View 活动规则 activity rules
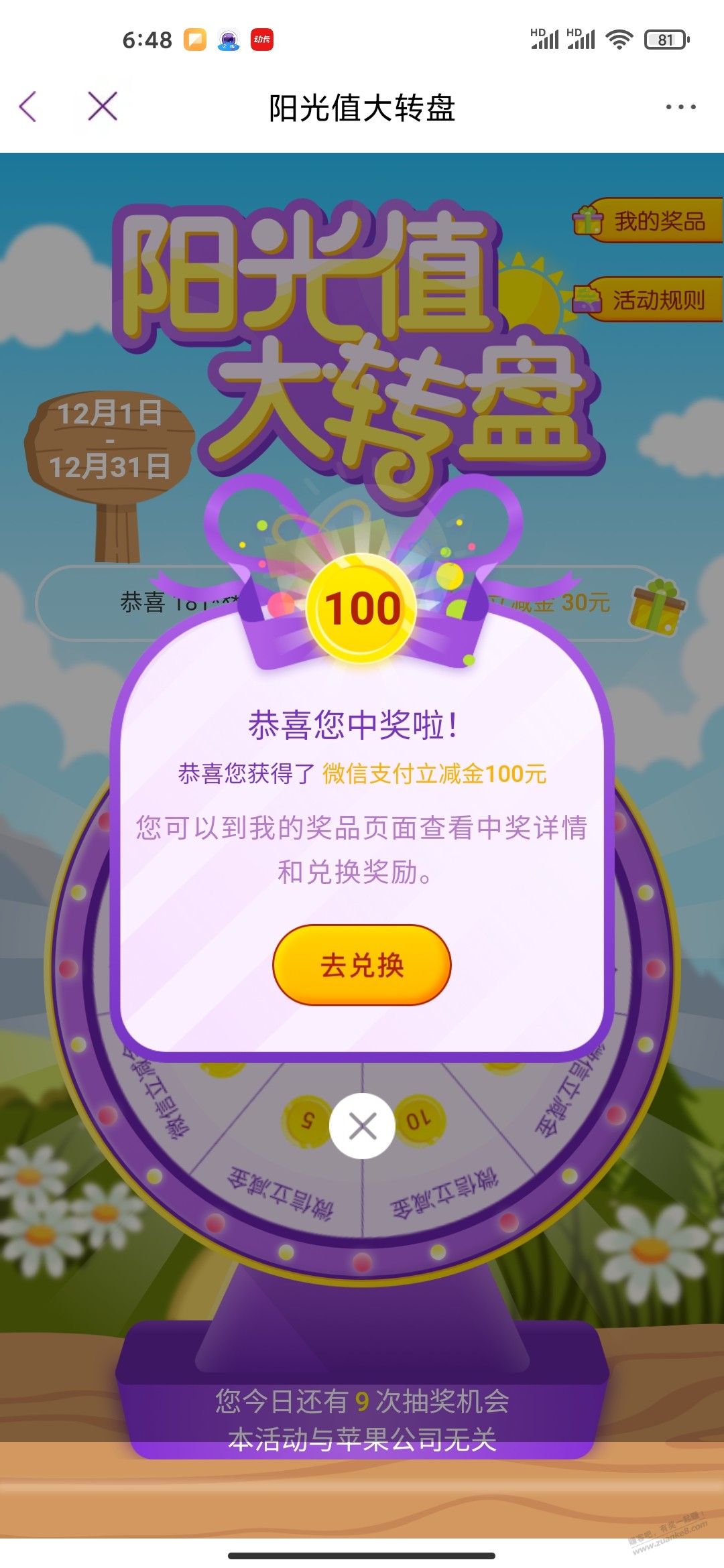The width and height of the screenshot is (724, 1568). point(648,300)
